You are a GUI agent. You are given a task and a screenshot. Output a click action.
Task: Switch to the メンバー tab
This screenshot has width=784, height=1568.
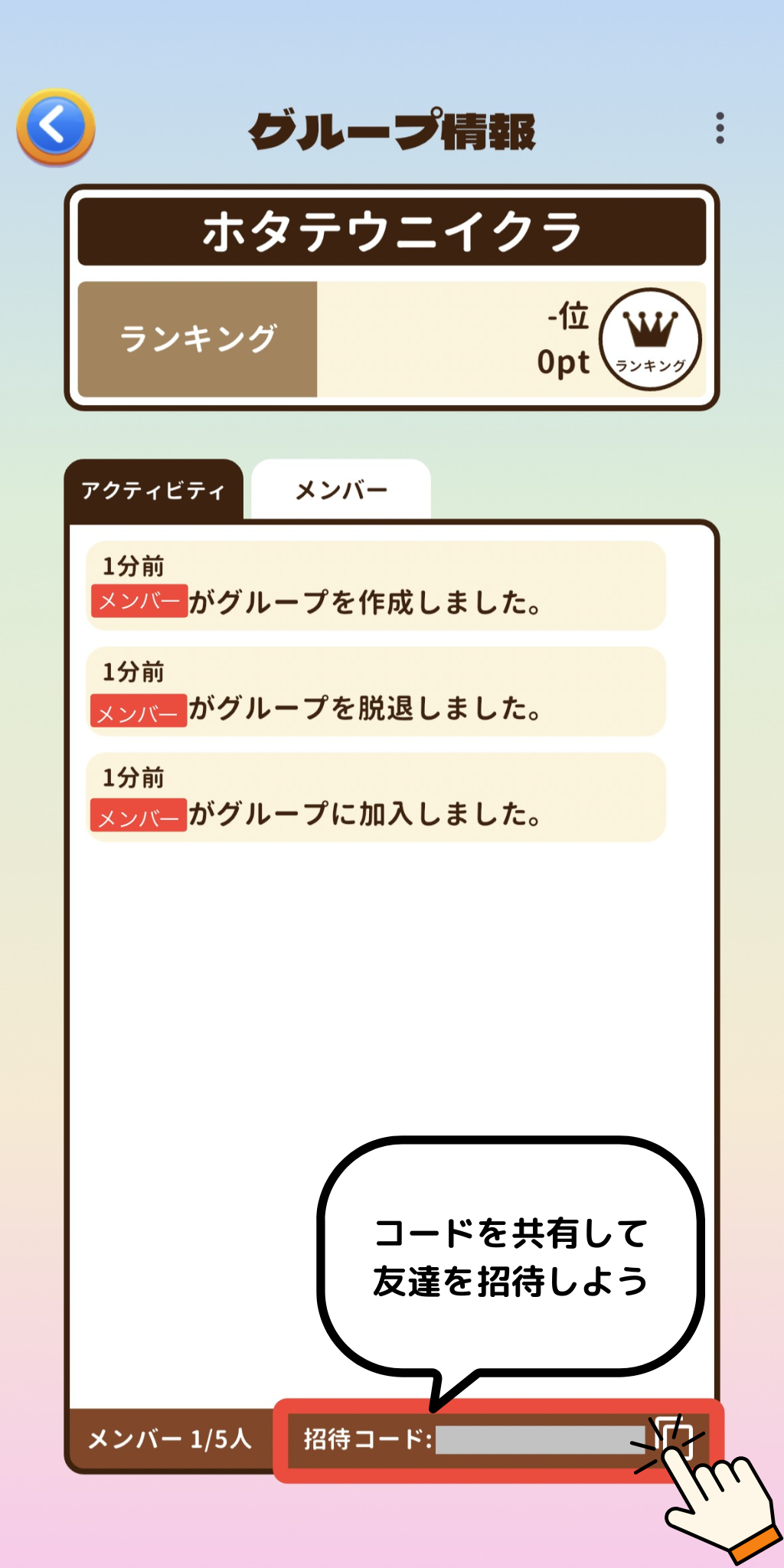point(341,490)
